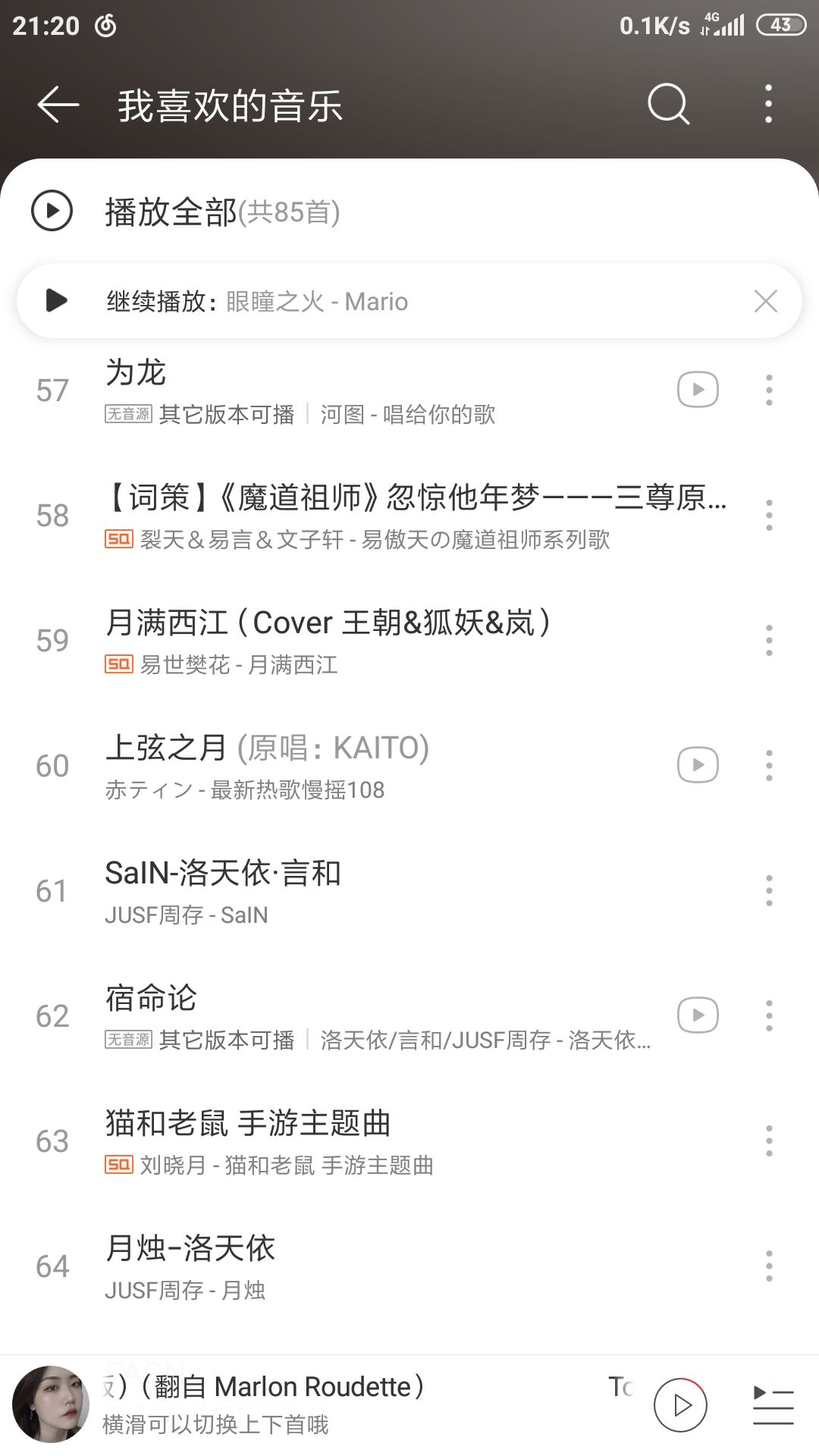This screenshot has width=819, height=1456.
Task: Play the video for song 为龙
Action: 698,390
